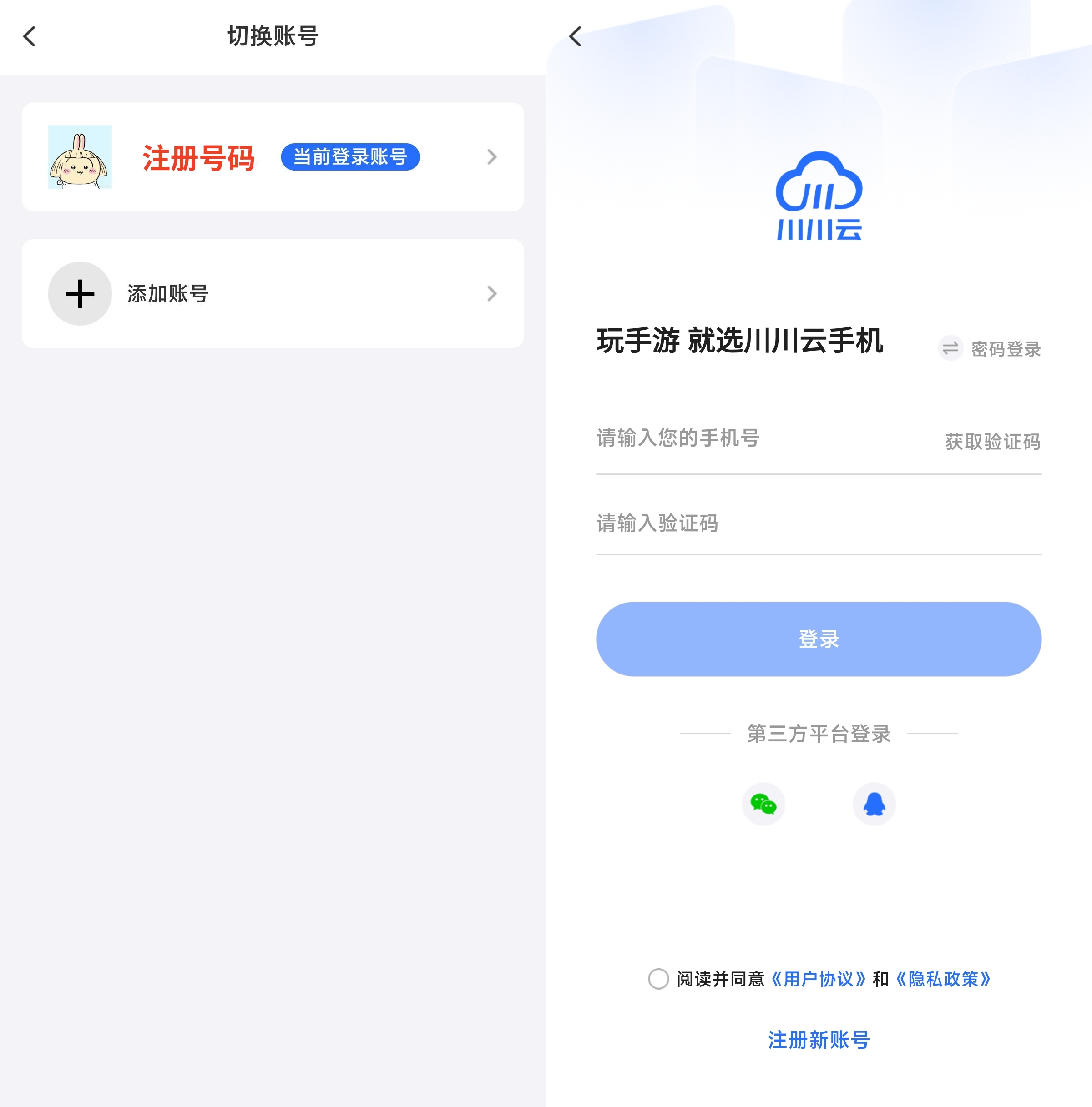The width and height of the screenshot is (1092, 1107).
Task: Open the 《用户协议》 link
Action: pyautogui.click(x=818, y=979)
